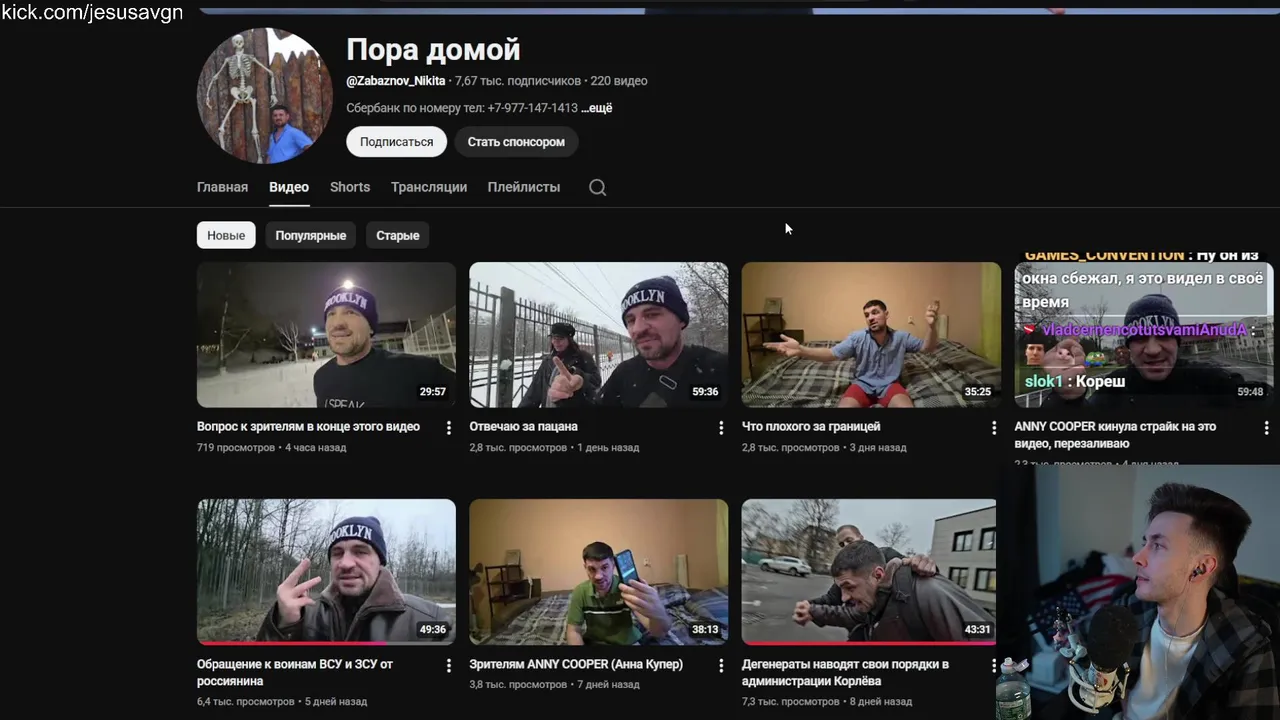The height and width of the screenshot is (720, 1280).
Task: Open the Shorts tab
Action: tap(350, 187)
